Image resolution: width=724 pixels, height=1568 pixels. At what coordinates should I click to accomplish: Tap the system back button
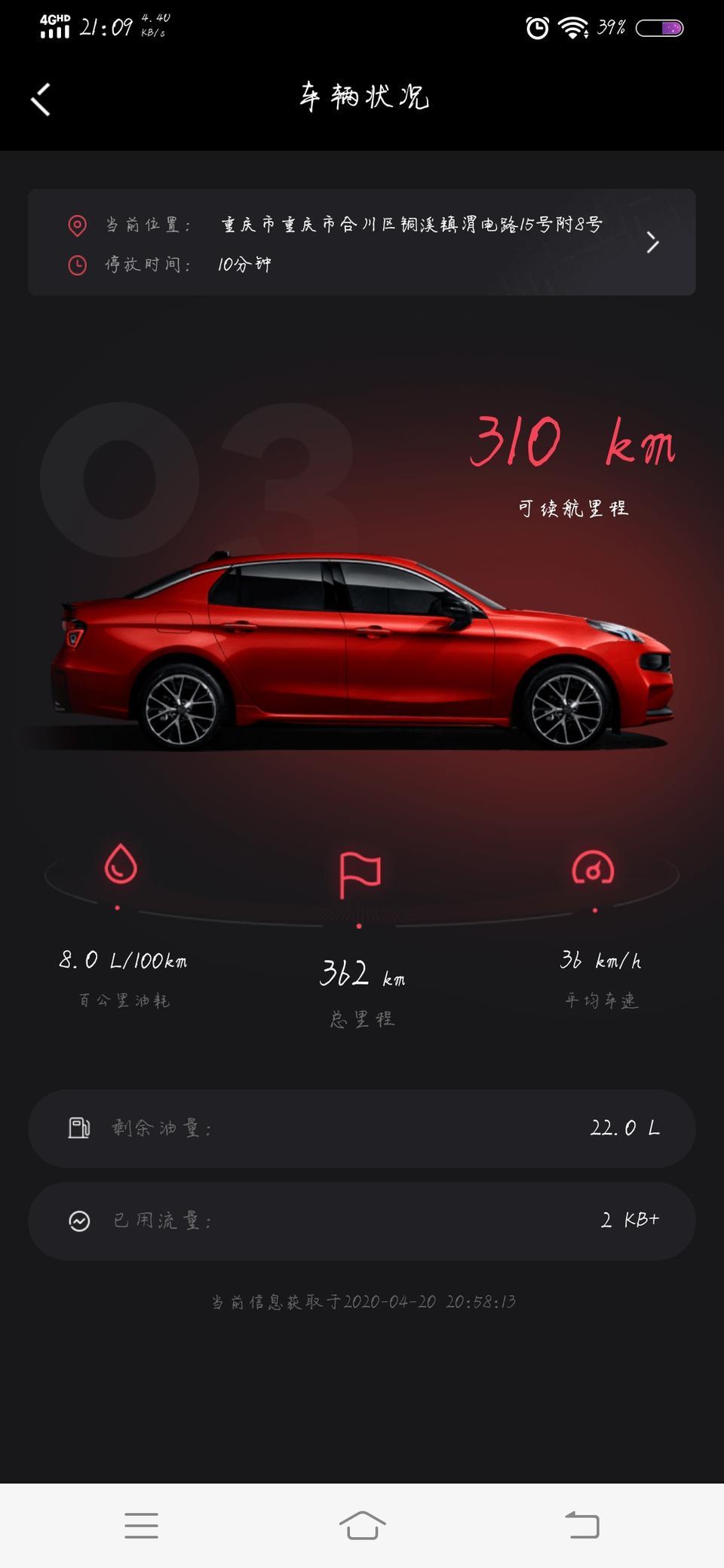pyautogui.click(x=582, y=1525)
